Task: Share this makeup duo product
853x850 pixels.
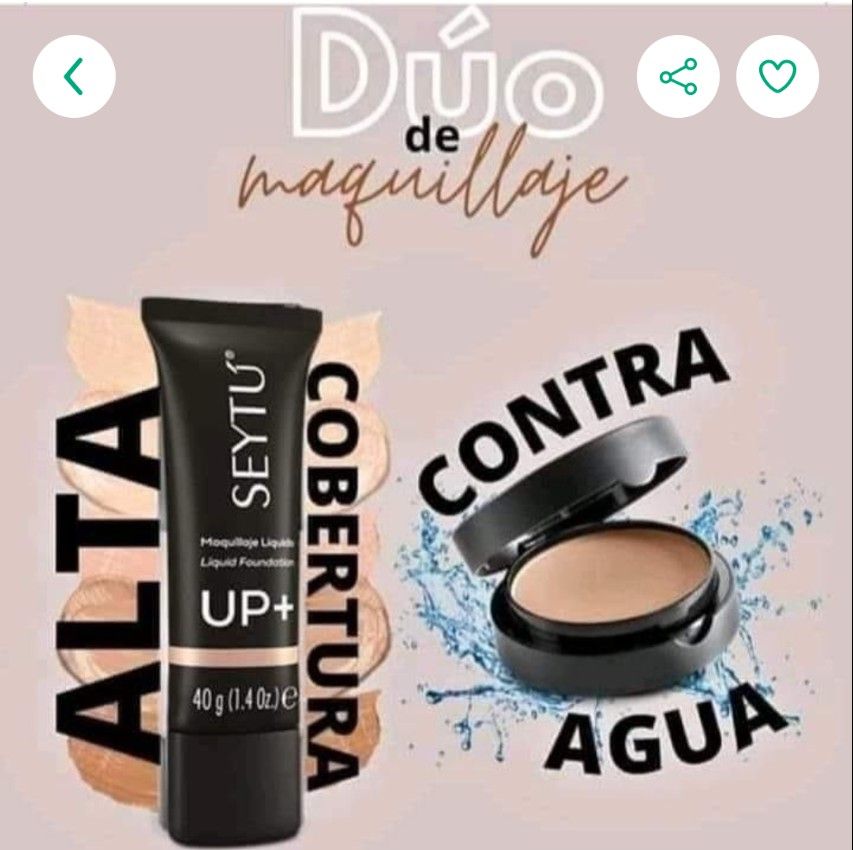Action: pyautogui.click(x=678, y=76)
